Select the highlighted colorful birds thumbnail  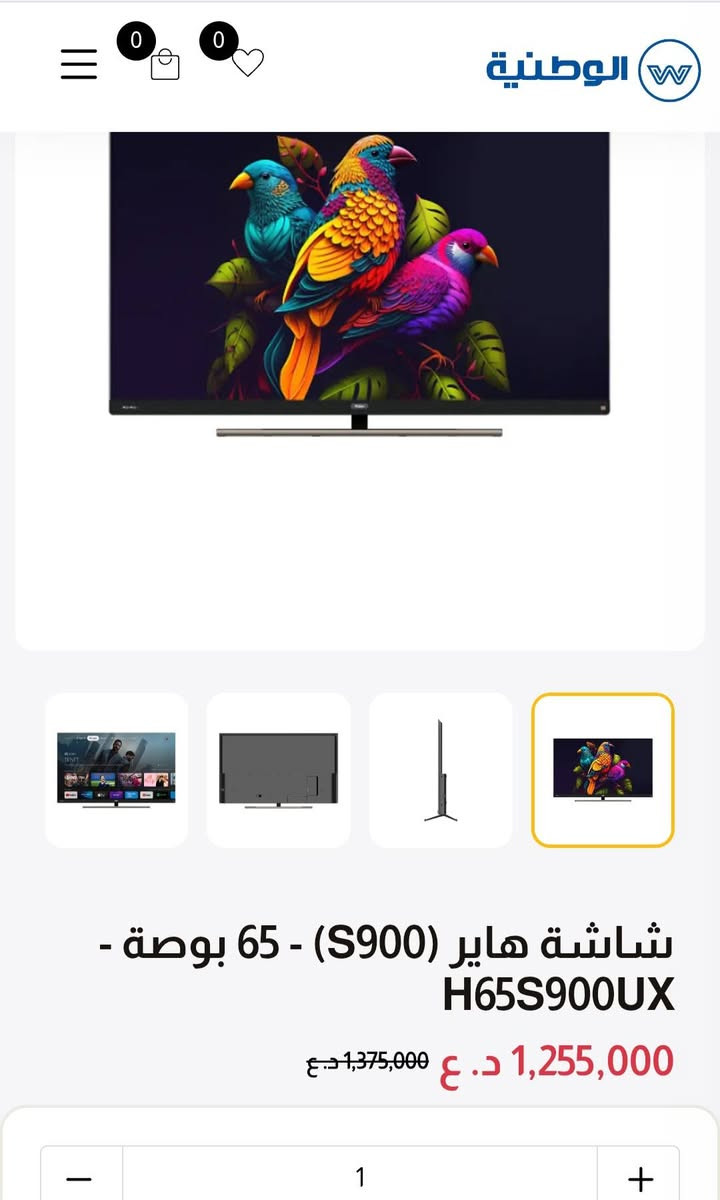tap(604, 769)
